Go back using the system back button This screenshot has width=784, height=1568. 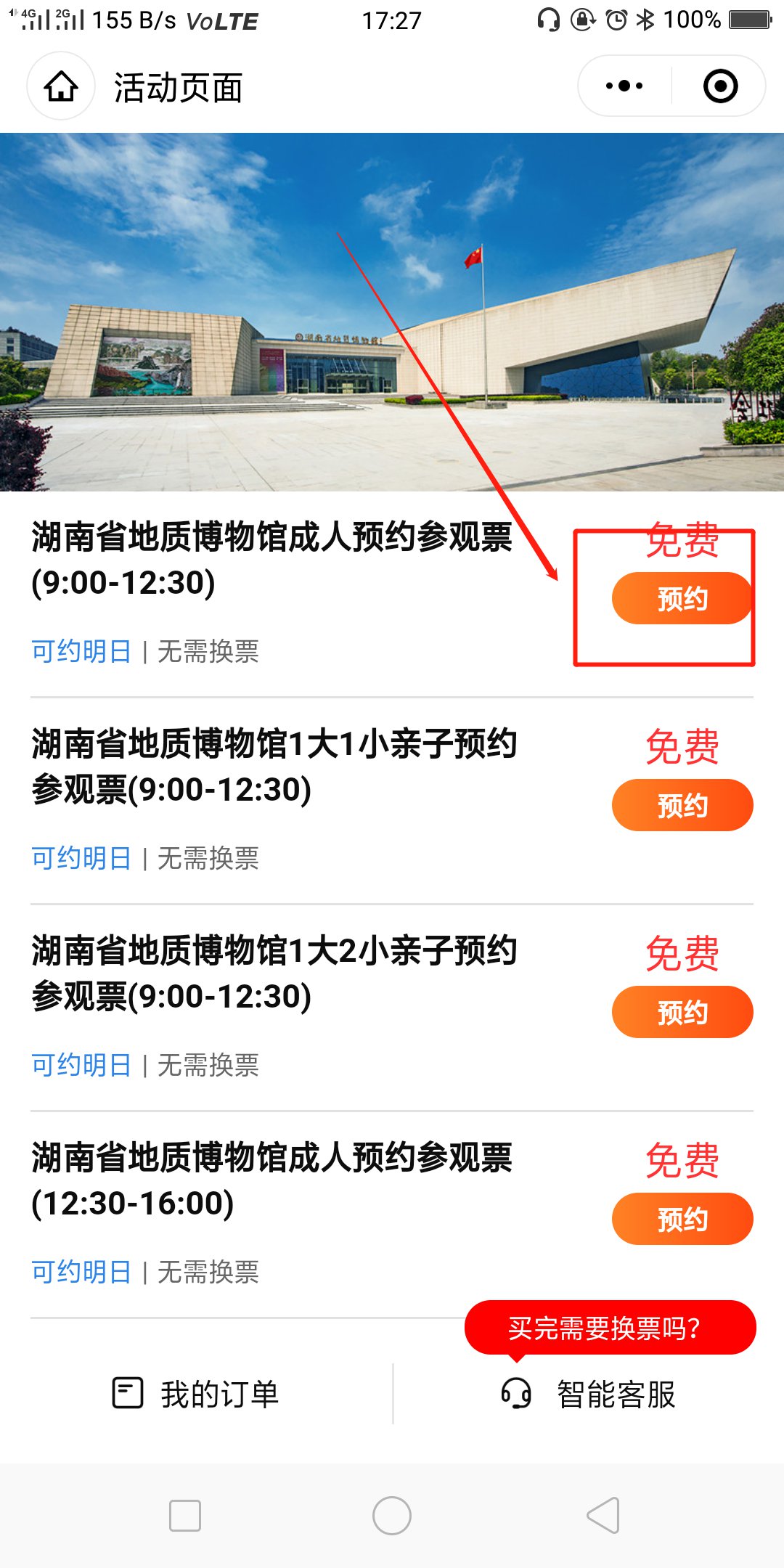[603, 1516]
